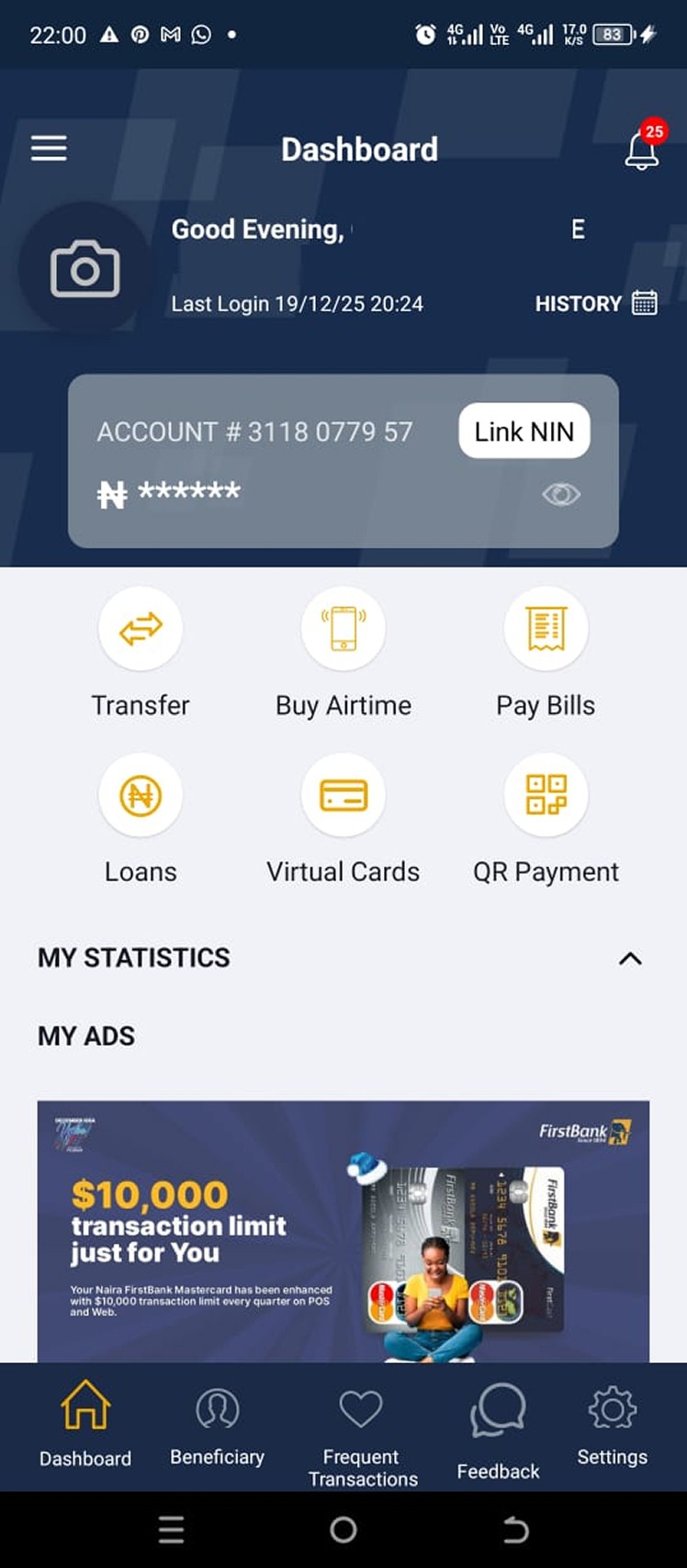Open the Feedback tab

498,1432
